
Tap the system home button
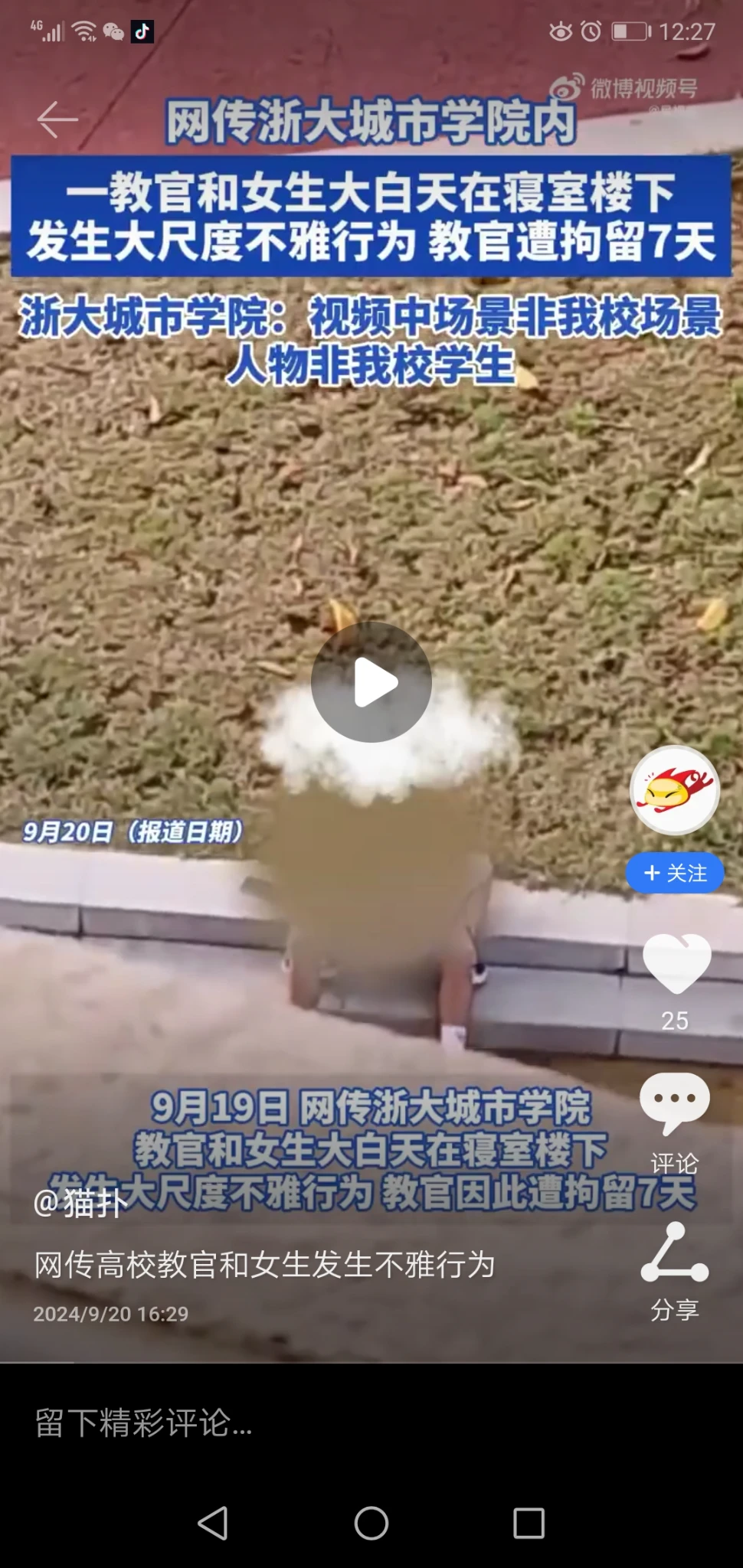coord(371,1523)
